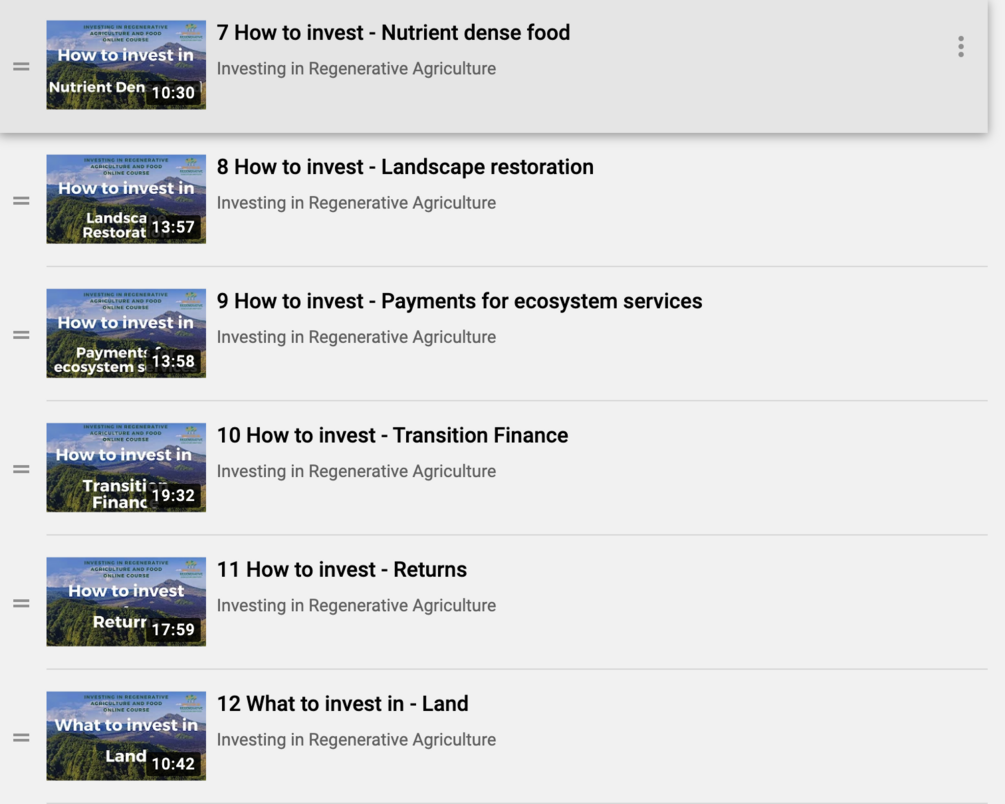
Task: Open overflow menu for Nutrient dense food video
Action: [x=960, y=47]
